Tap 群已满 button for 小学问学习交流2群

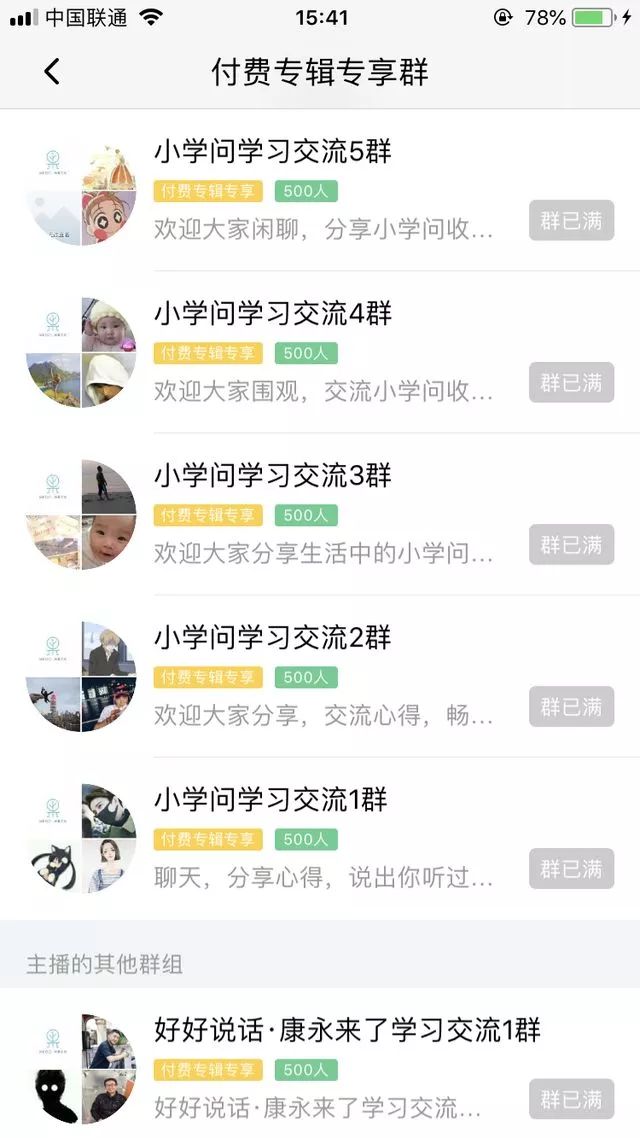coord(571,707)
